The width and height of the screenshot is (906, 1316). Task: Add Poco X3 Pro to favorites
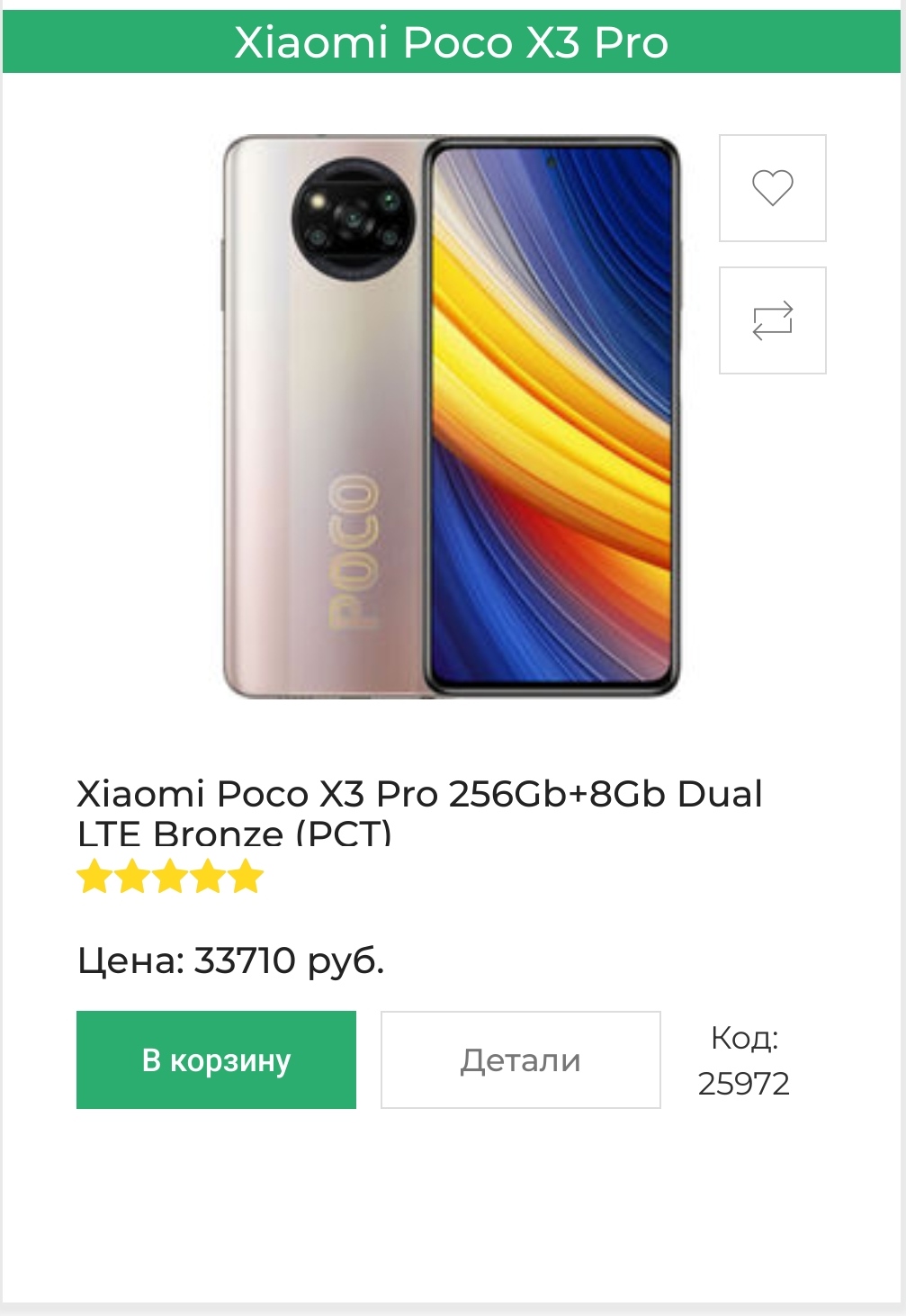(772, 188)
